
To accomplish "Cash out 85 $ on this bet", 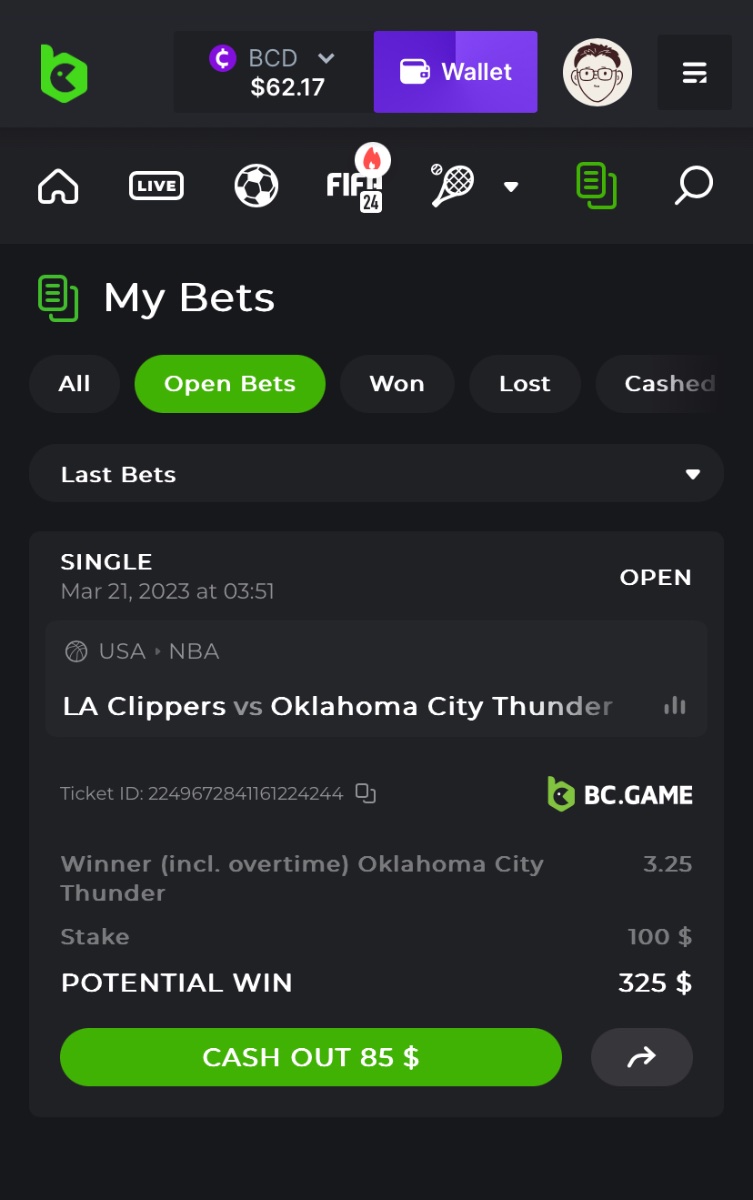I will click(x=310, y=1057).
